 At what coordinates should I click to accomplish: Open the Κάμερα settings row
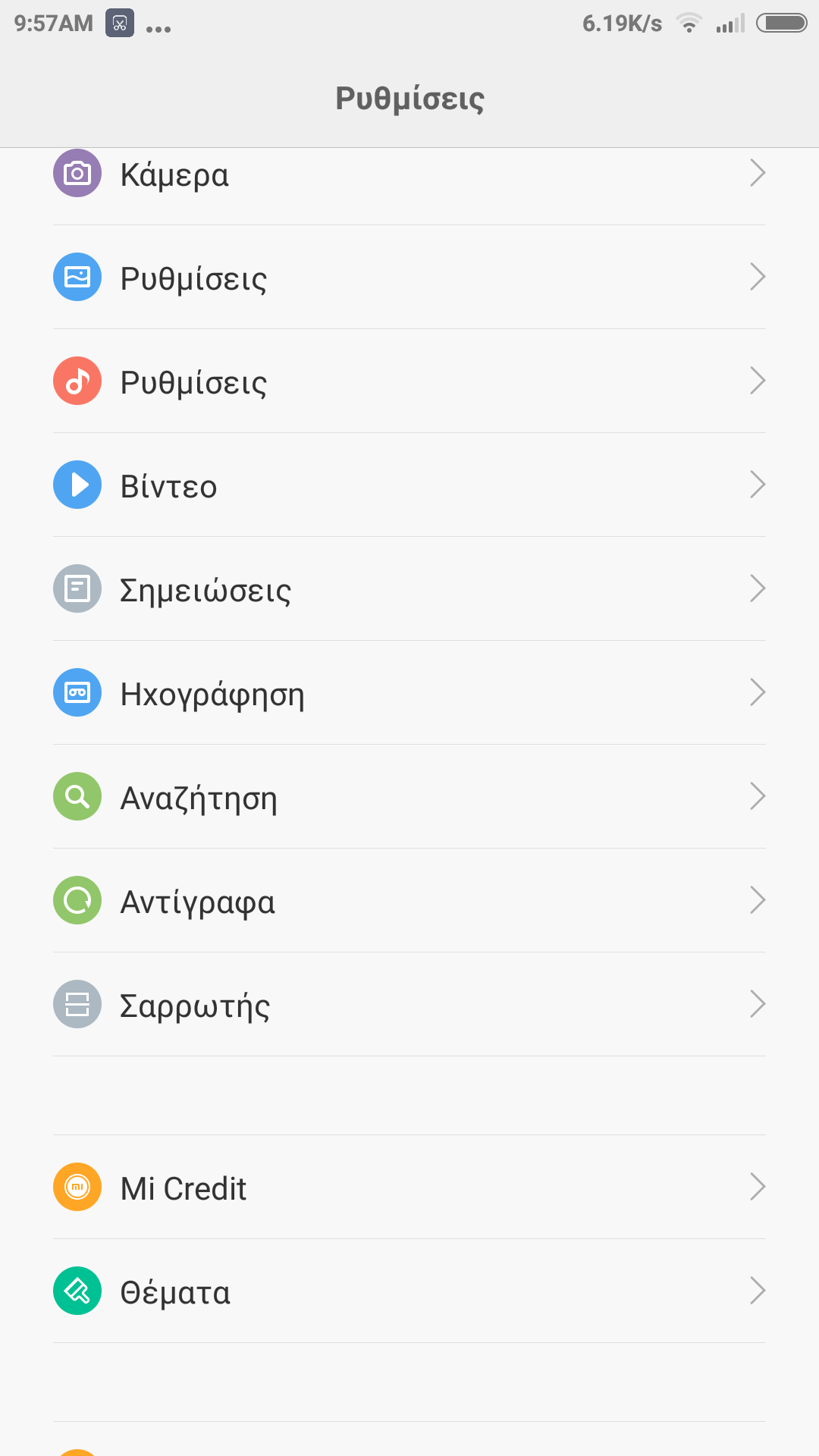pyautogui.click(x=409, y=175)
